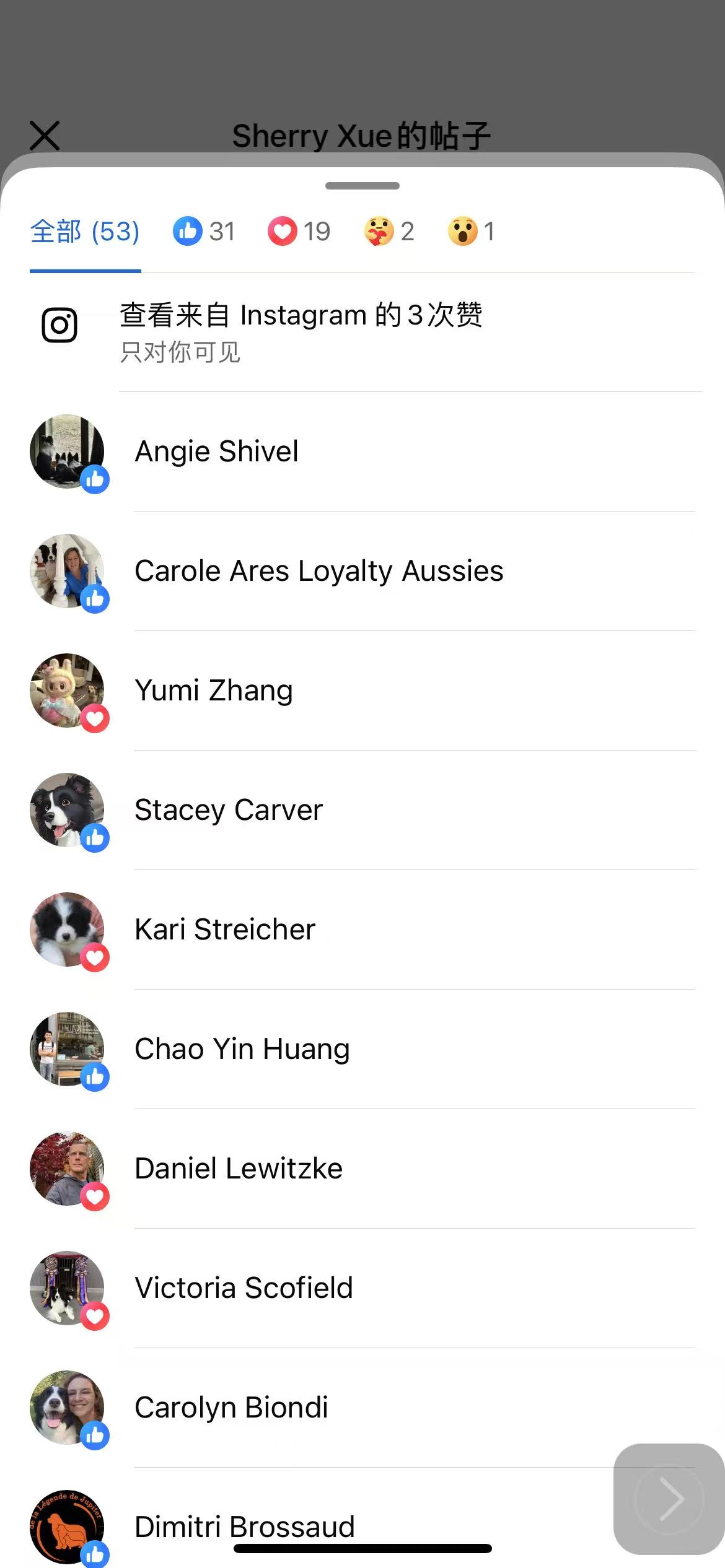Filter by the 19 heart reactions

click(299, 232)
